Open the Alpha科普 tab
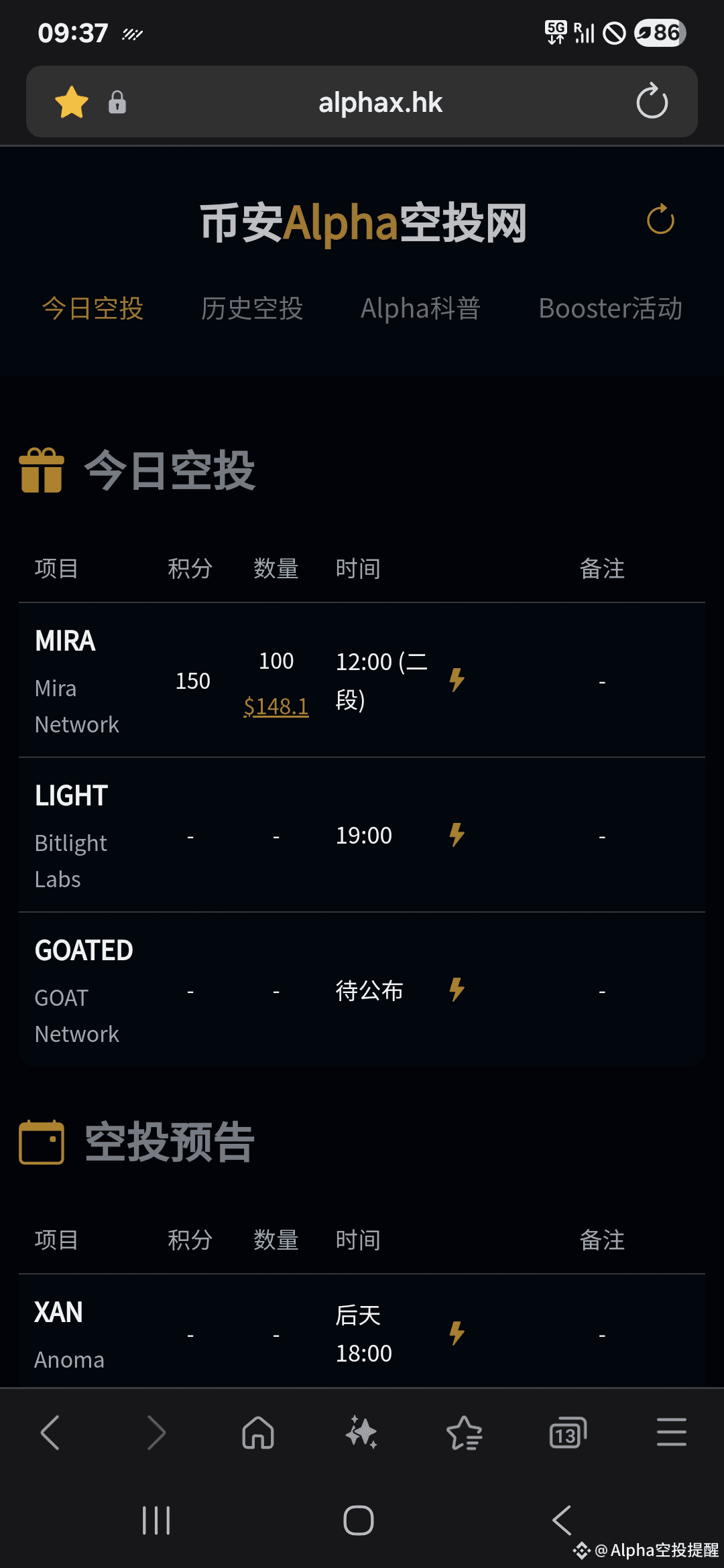This screenshot has width=724, height=1568. coord(421,309)
